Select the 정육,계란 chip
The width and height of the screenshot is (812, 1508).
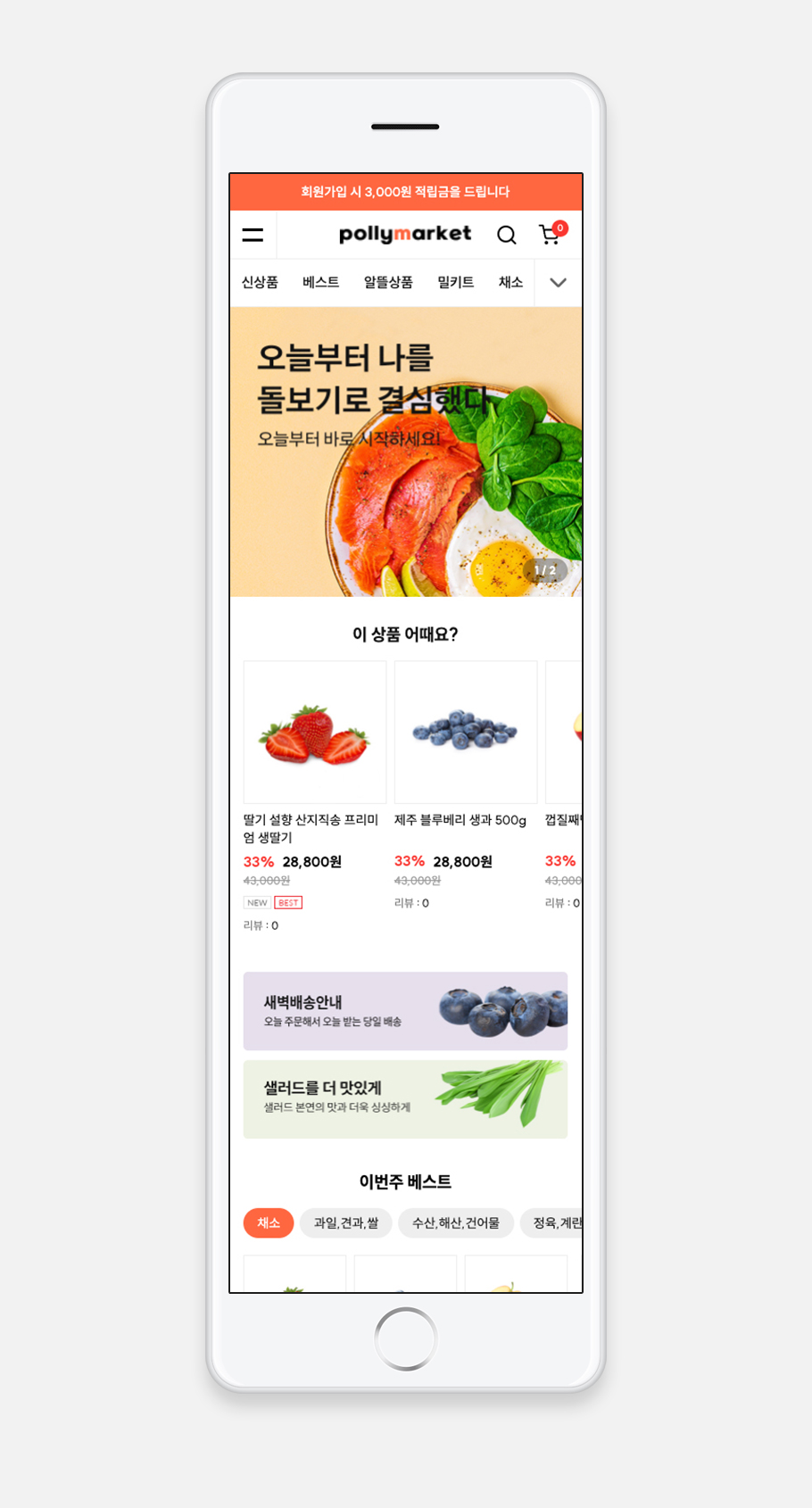click(x=555, y=1222)
